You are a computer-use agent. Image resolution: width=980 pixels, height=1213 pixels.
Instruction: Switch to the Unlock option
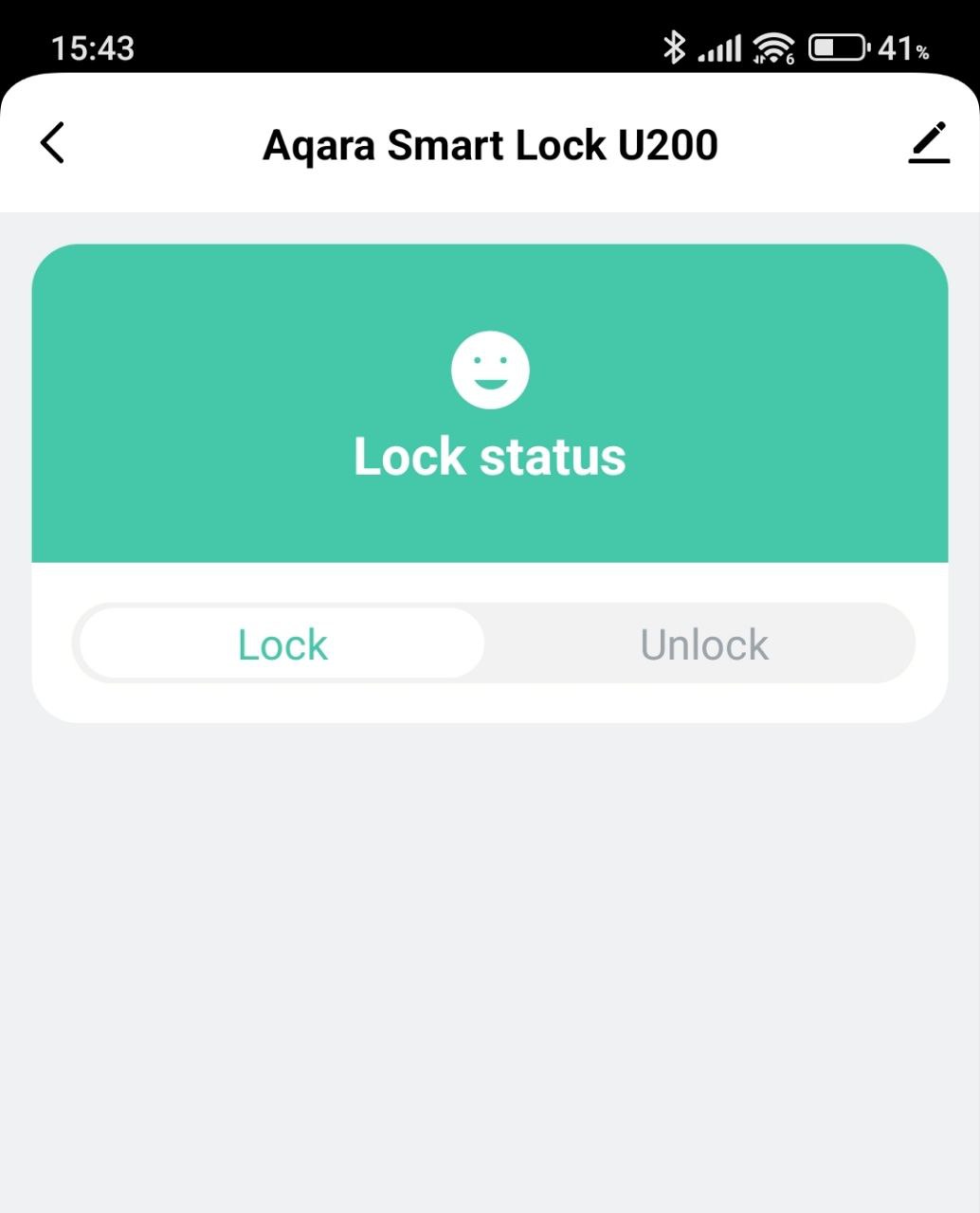703,644
